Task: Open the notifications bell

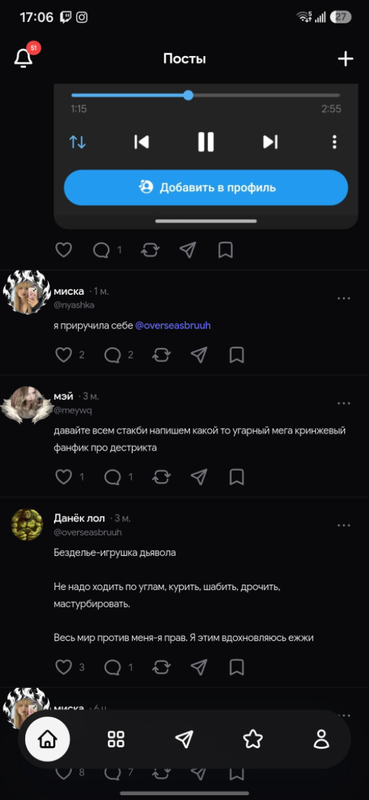Action: tap(23, 58)
